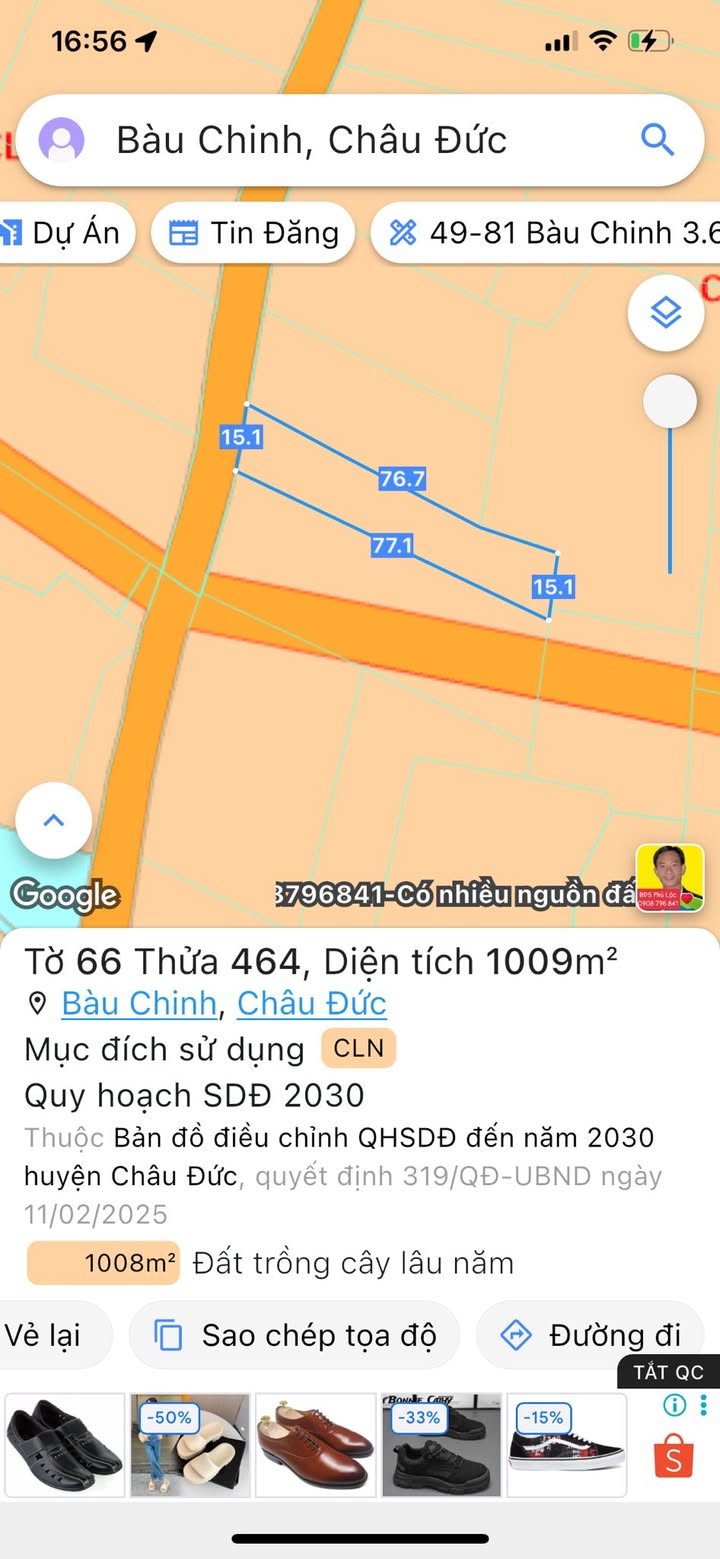Viewport: 720px width, 1559px height.
Task: Open the -15% sneaker ad
Action: [566, 1445]
